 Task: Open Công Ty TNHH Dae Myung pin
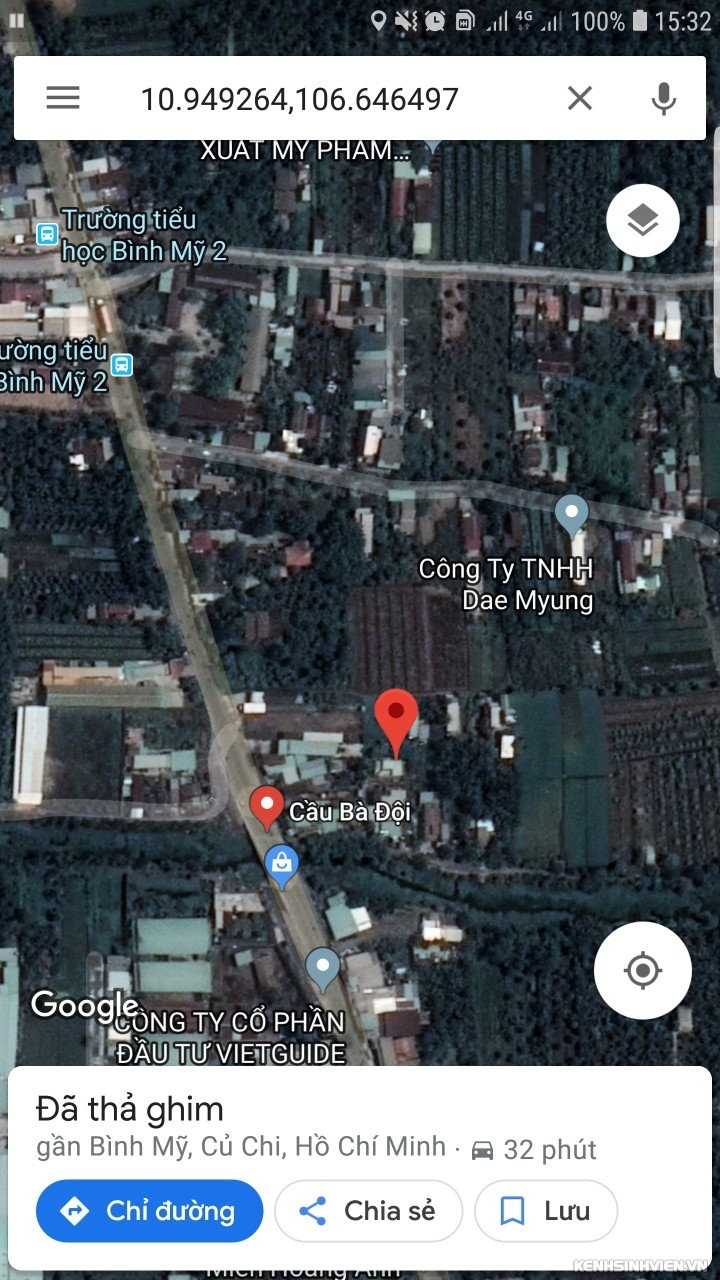[572, 514]
